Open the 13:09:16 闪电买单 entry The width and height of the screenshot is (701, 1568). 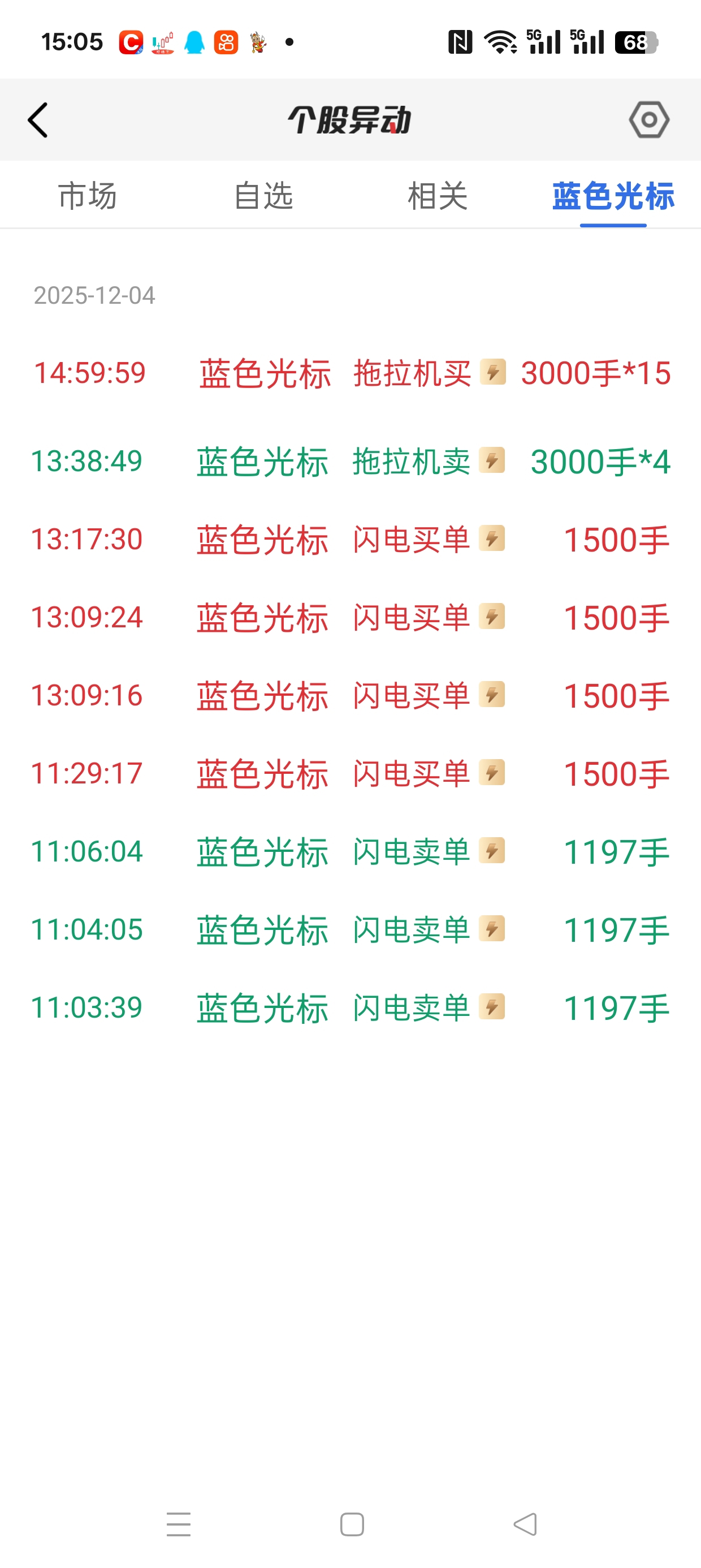click(x=350, y=695)
